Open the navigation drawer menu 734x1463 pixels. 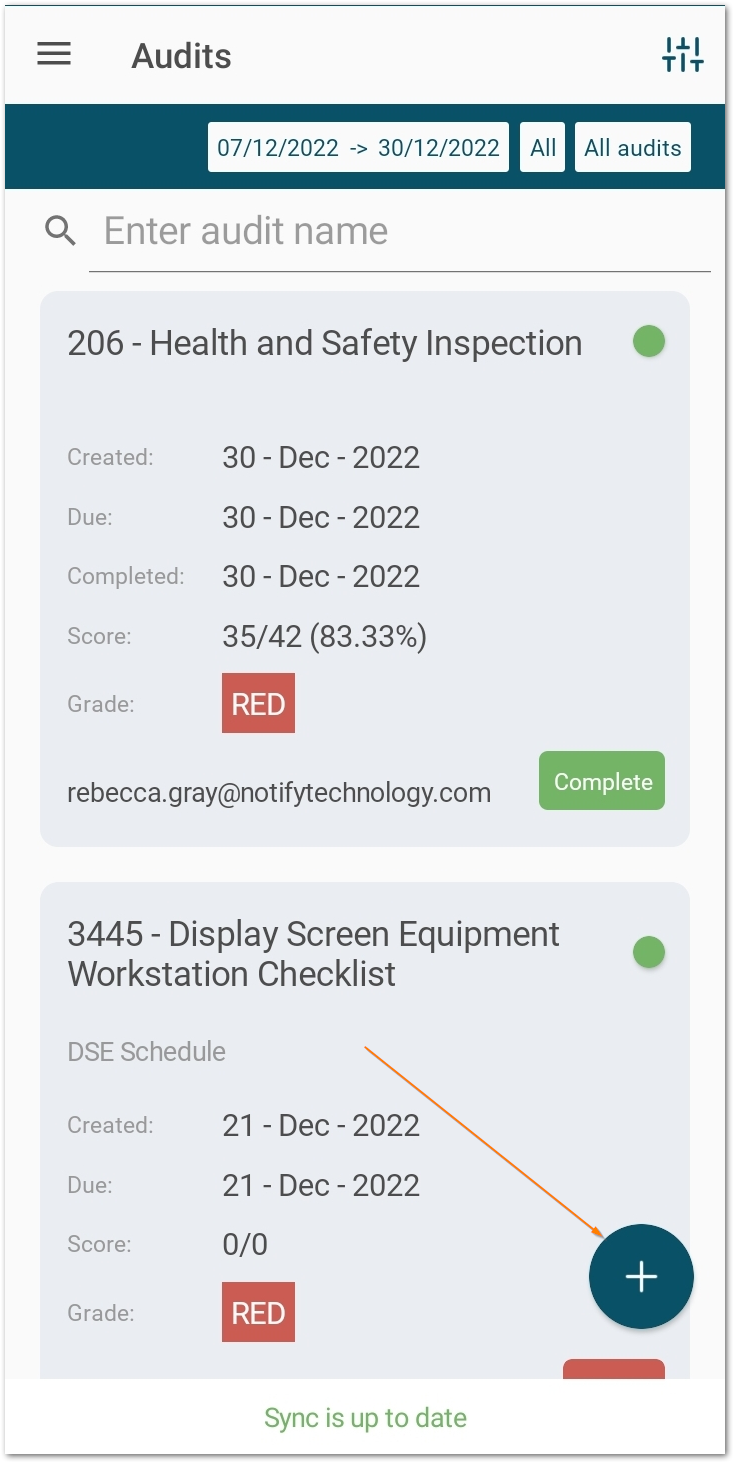point(53,54)
